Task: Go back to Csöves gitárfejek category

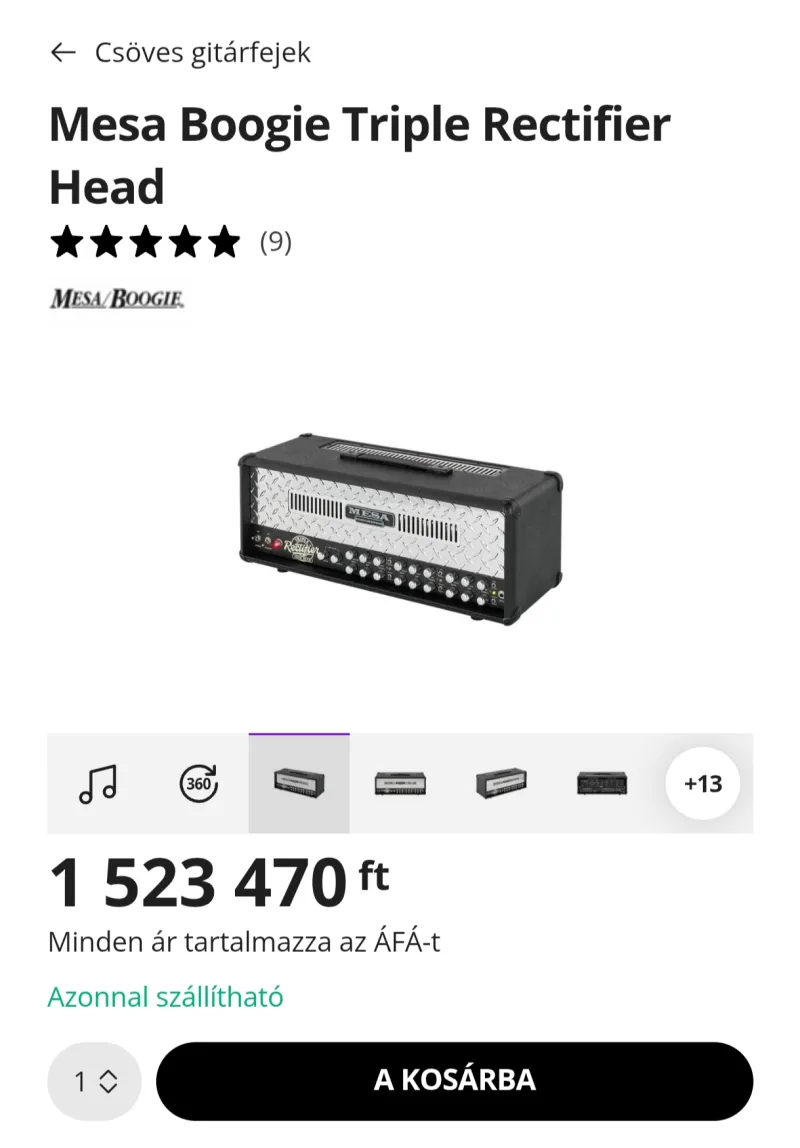Action: pyautogui.click(x=180, y=53)
